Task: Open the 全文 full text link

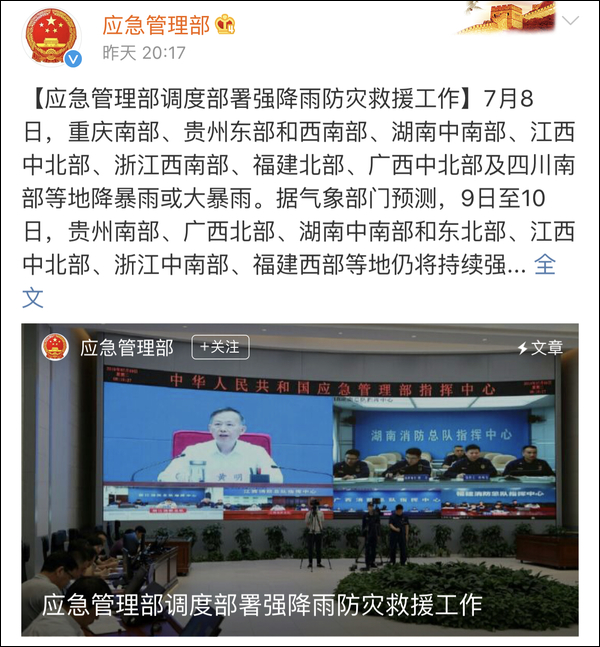Action: [545, 264]
